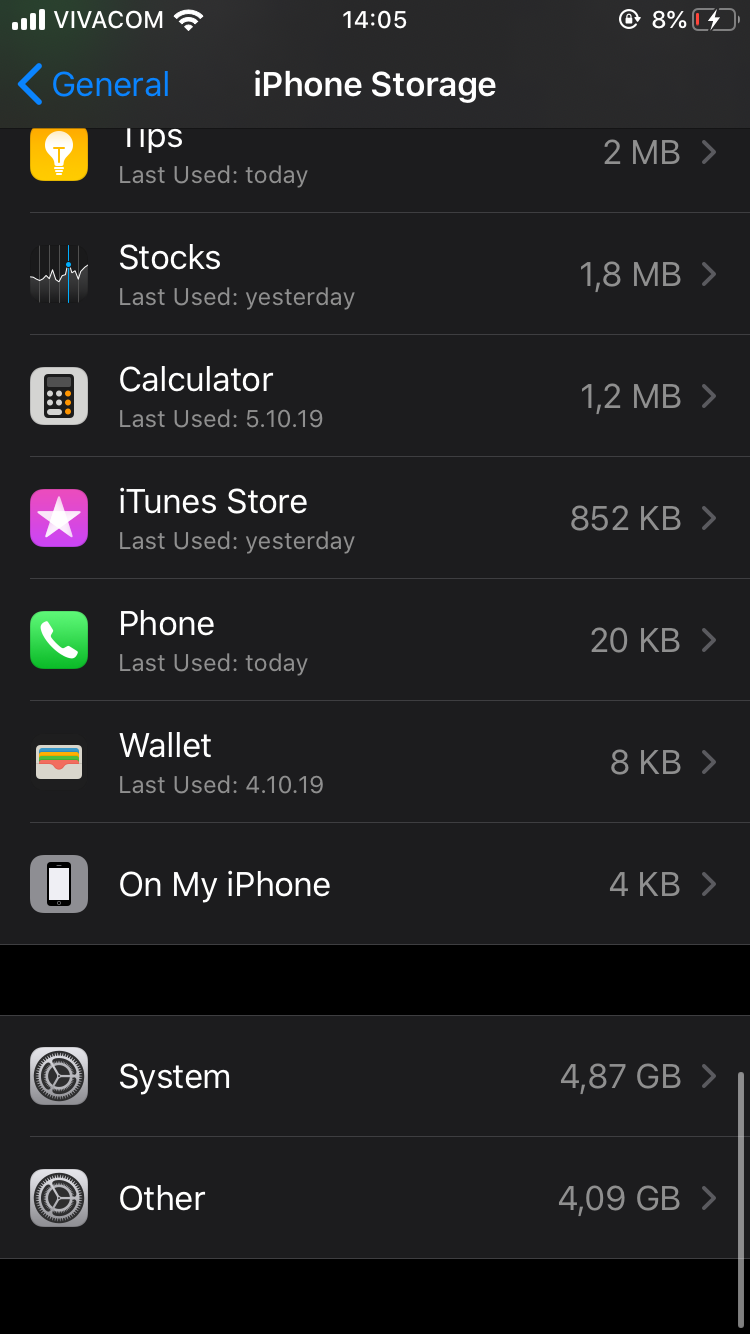Open Wallet storage details
The image size is (750, 1334).
point(375,762)
